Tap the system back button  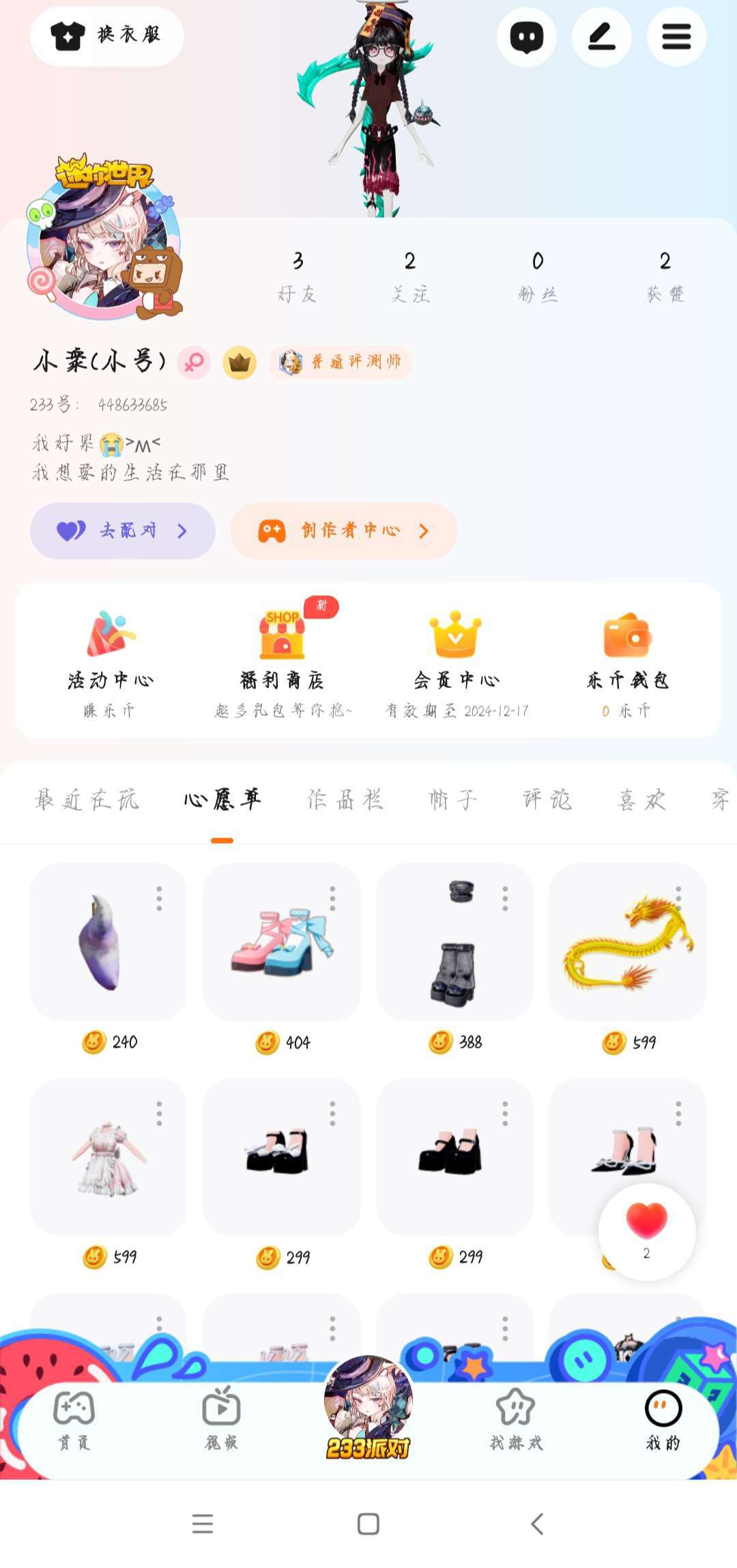[x=537, y=1524]
